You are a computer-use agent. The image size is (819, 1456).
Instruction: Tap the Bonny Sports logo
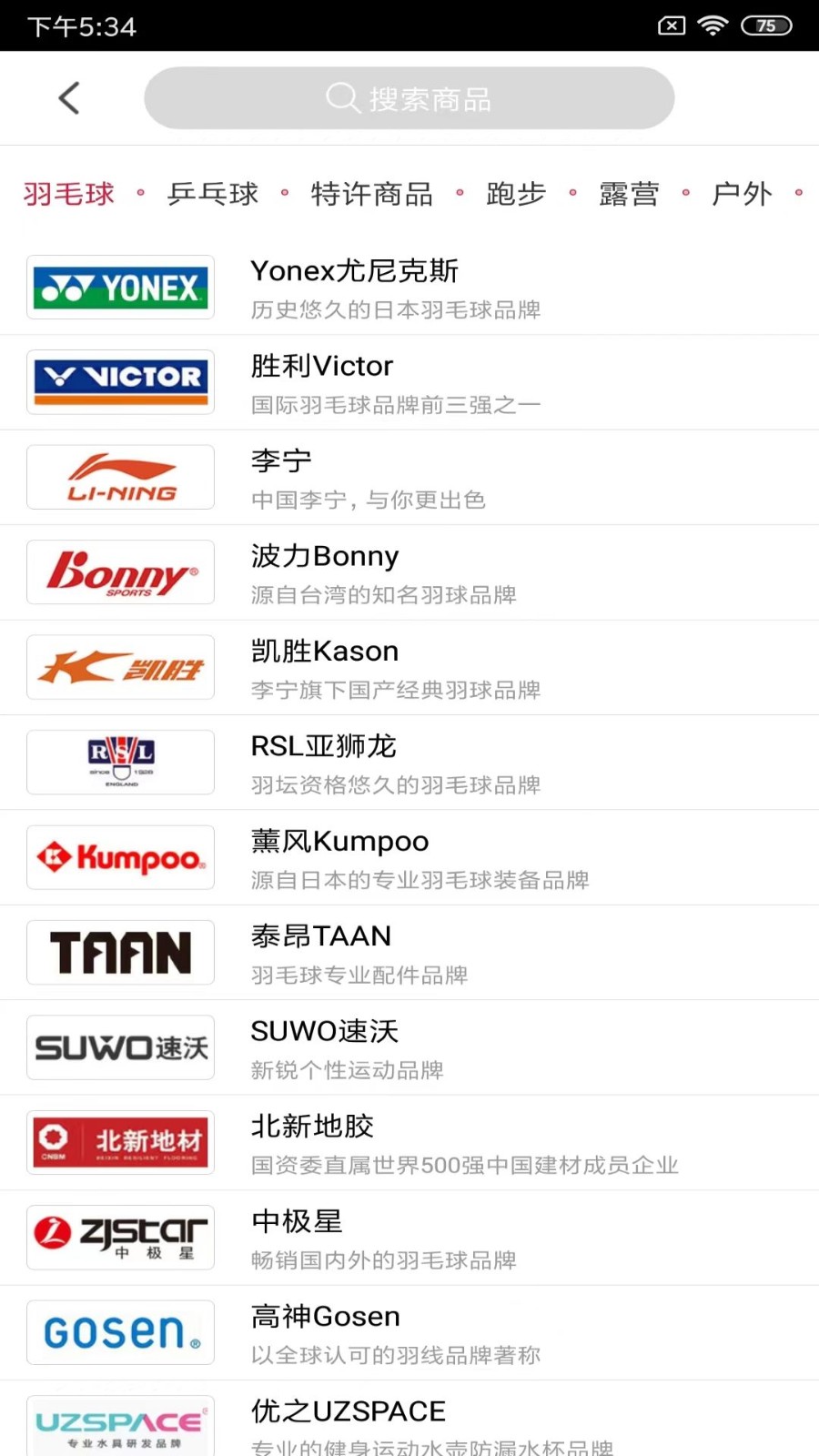120,571
